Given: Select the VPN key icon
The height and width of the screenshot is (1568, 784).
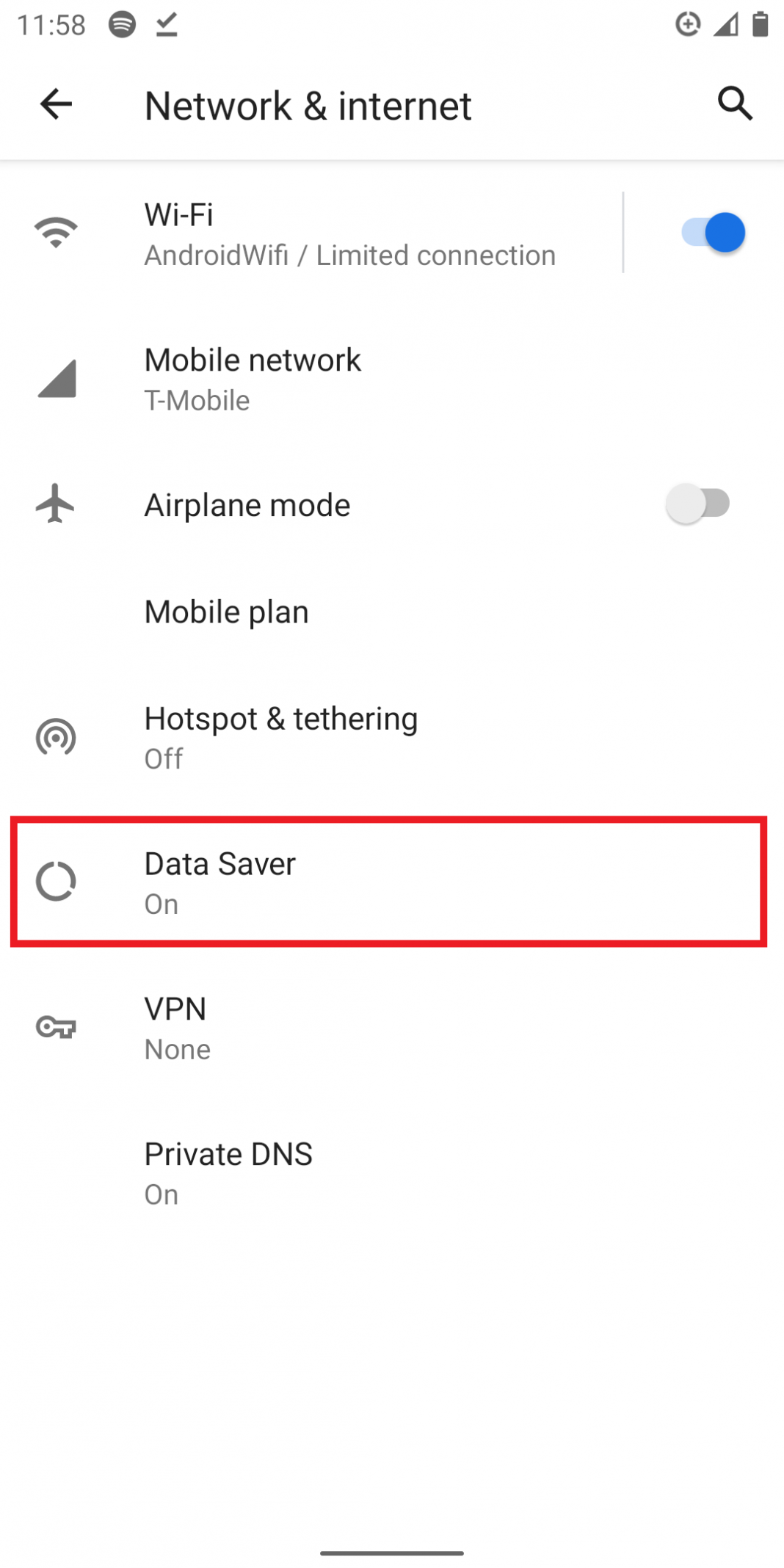Looking at the screenshot, I should coord(55,1028).
